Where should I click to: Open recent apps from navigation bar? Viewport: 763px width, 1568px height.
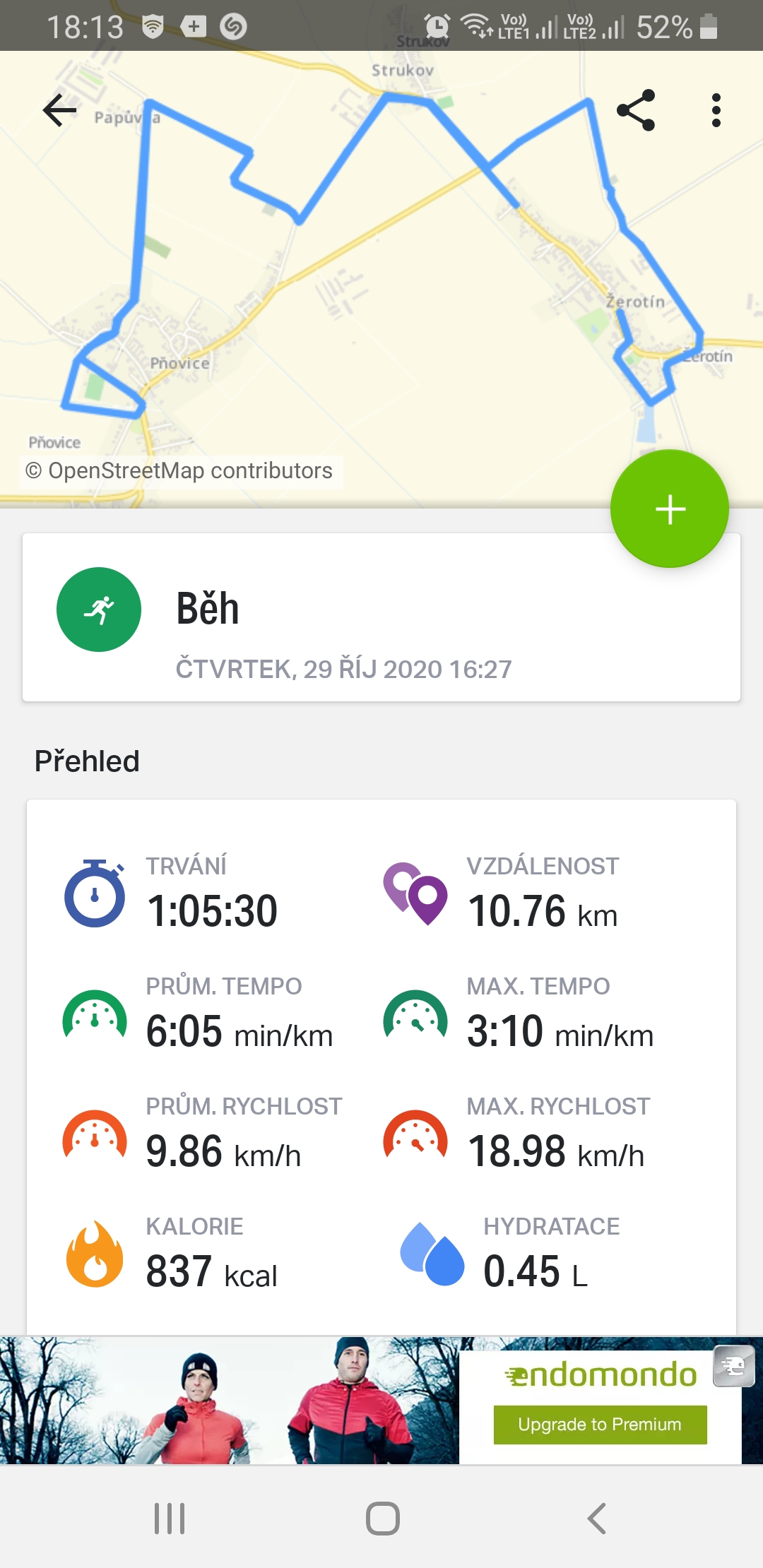click(170, 1518)
